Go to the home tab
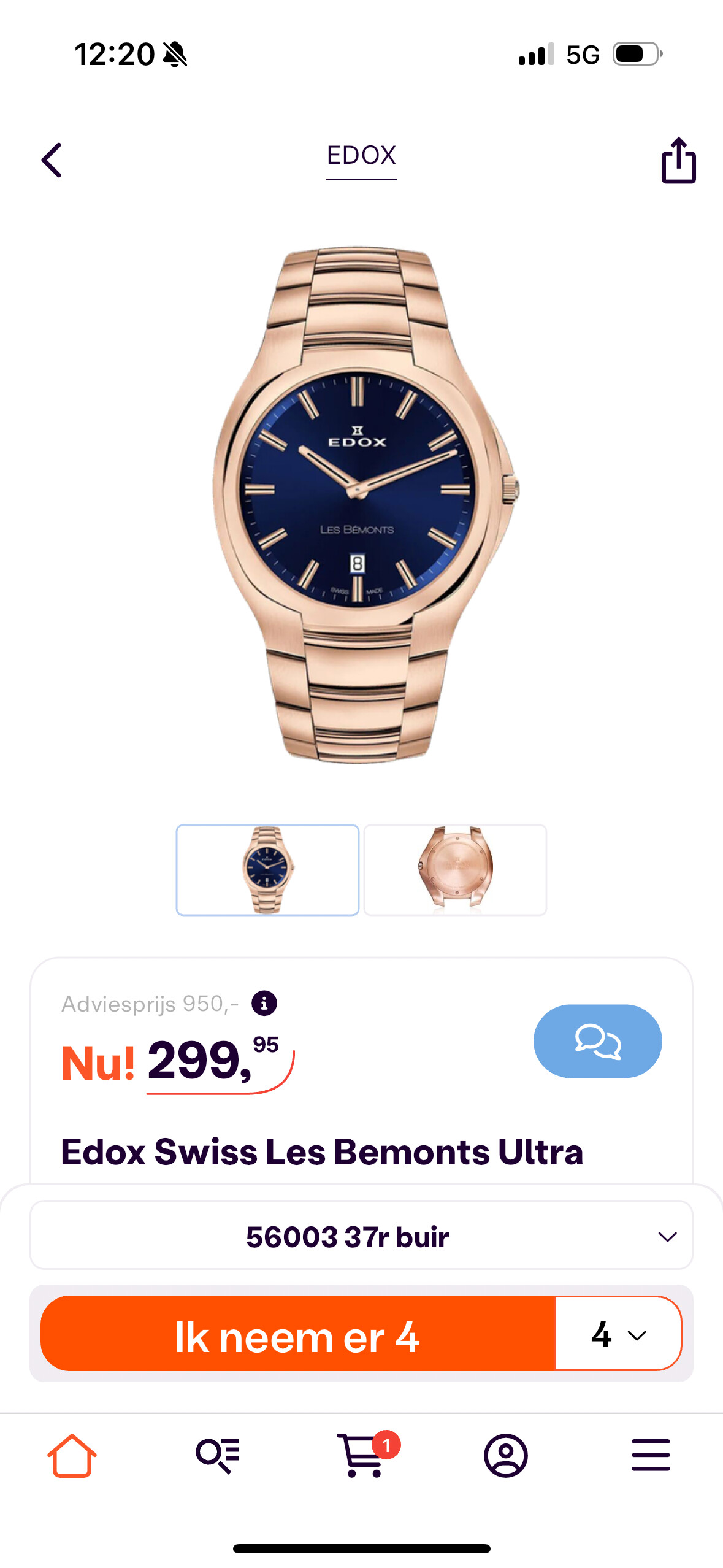The height and width of the screenshot is (1568, 723). coord(72,1455)
